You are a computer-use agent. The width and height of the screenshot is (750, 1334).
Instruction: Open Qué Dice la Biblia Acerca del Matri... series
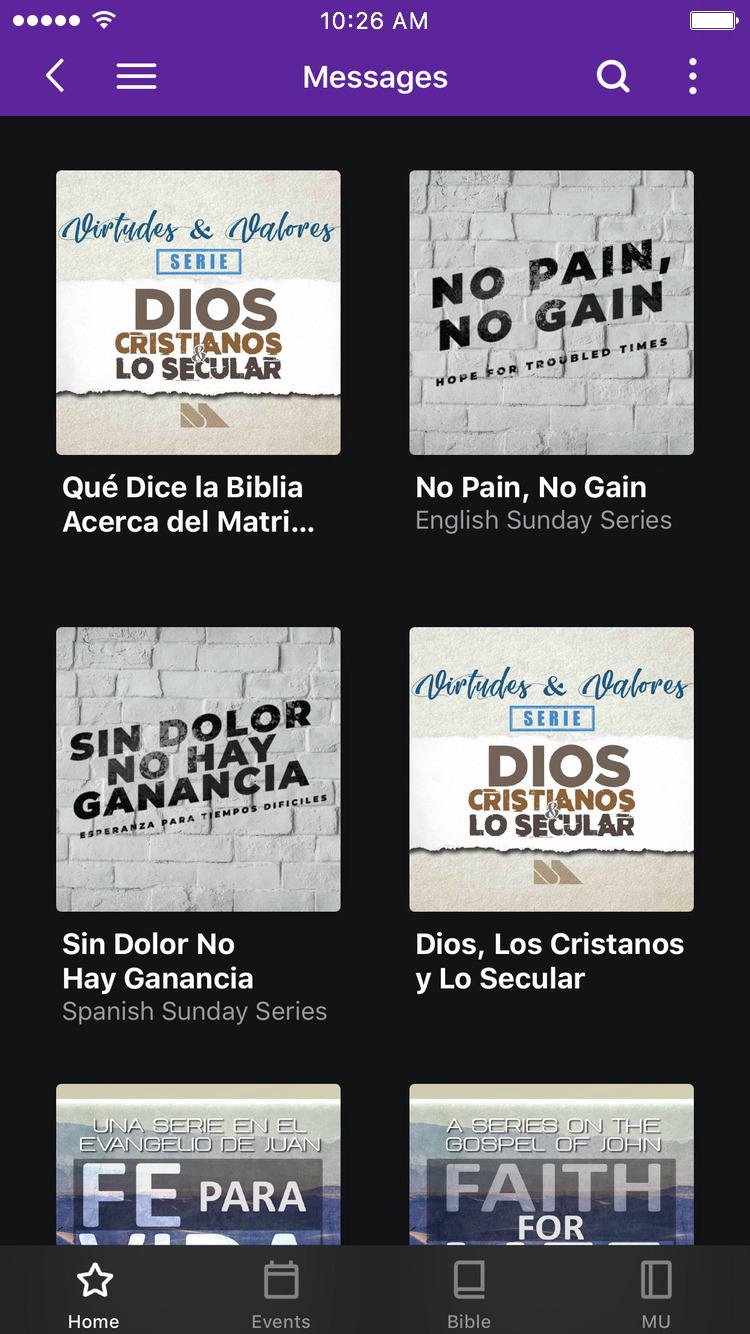[x=198, y=313]
